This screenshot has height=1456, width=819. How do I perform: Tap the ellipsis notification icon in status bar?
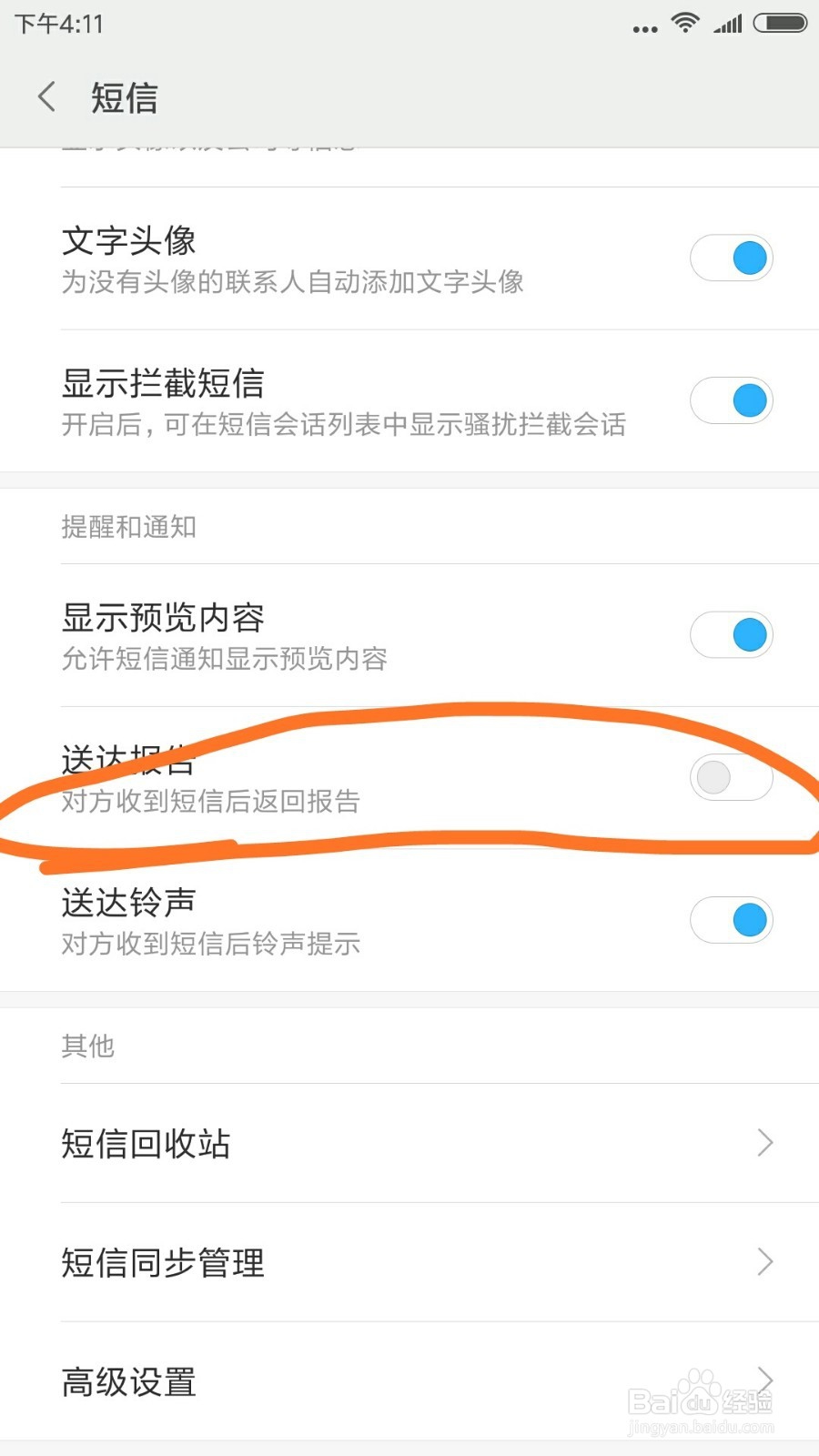pyautogui.click(x=644, y=27)
